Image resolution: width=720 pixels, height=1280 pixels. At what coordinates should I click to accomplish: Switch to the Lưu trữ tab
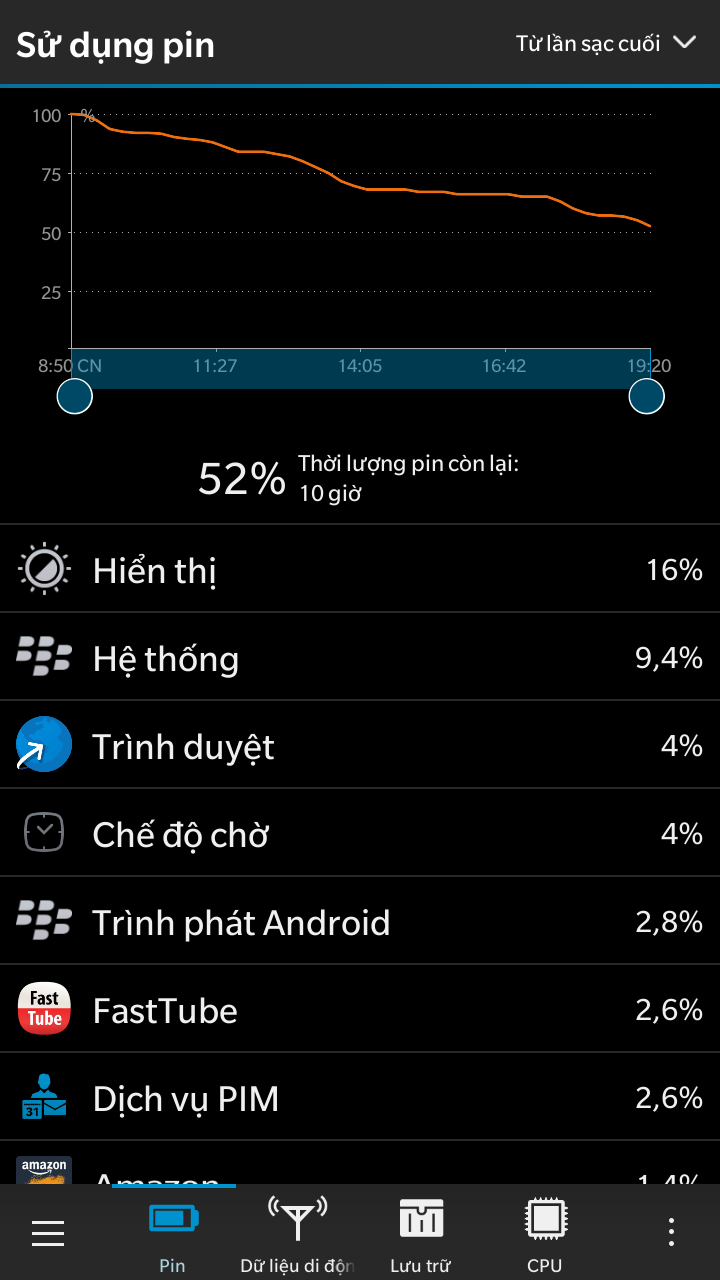click(421, 1233)
